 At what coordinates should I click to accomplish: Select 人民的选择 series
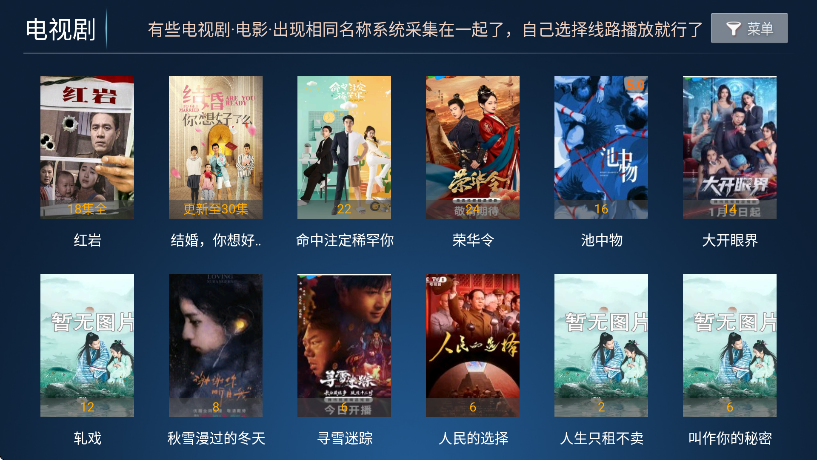tap(473, 345)
